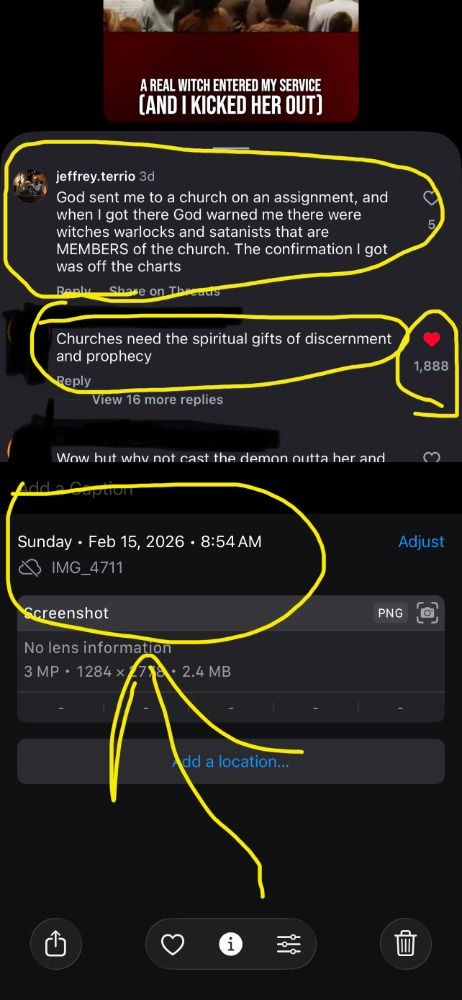Open the edit sliders tool
Image resolution: width=462 pixels, height=1000 pixels.
pyautogui.click(x=289, y=944)
